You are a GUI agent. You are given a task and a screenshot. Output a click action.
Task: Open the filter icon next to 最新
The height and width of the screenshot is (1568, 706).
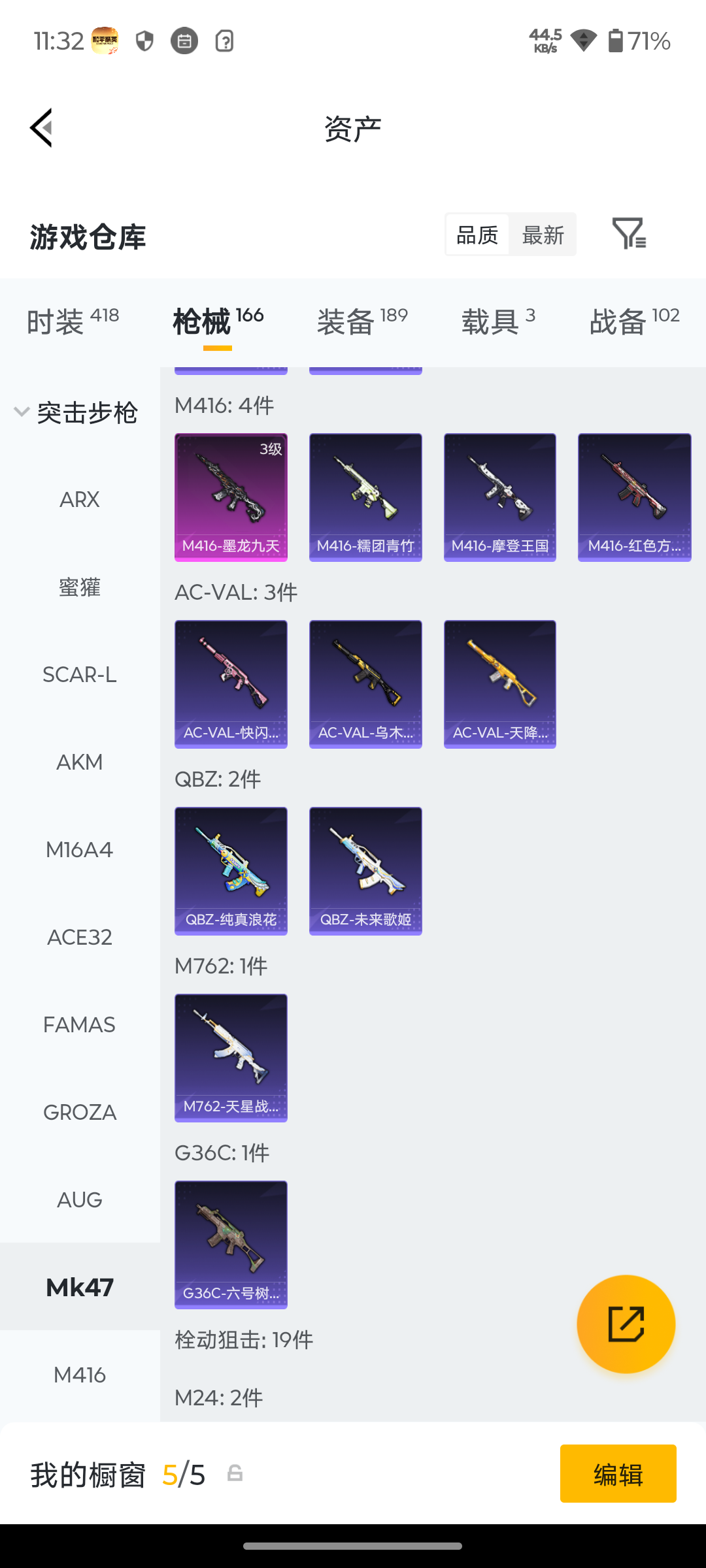coord(629,234)
